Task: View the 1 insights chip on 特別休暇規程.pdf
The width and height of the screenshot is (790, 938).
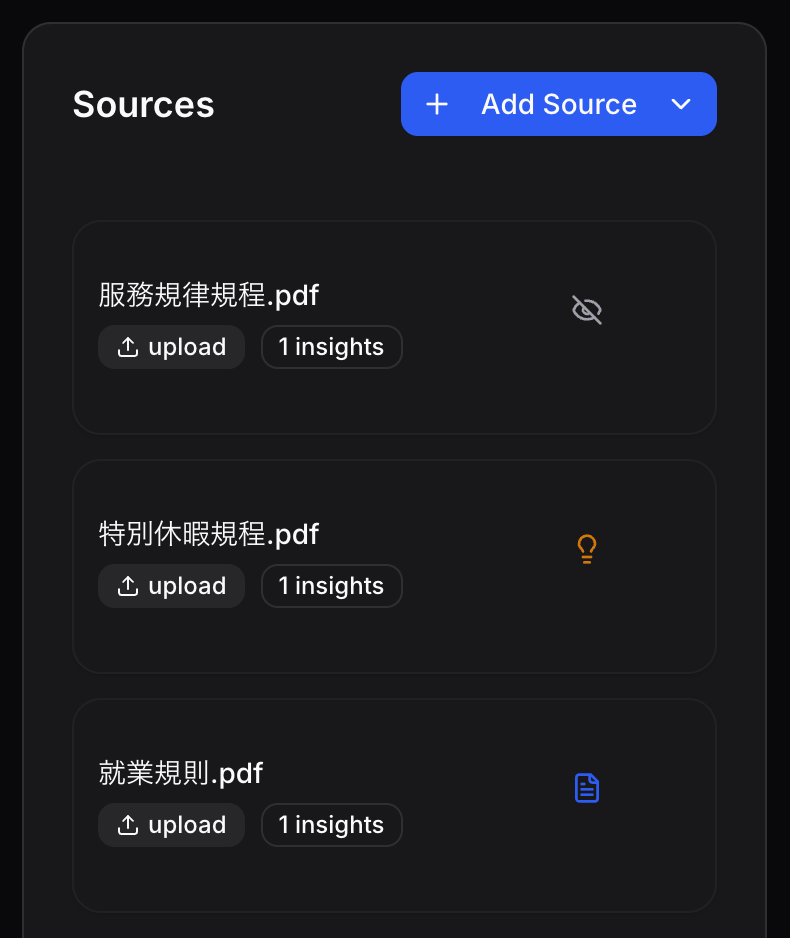Action: (331, 586)
